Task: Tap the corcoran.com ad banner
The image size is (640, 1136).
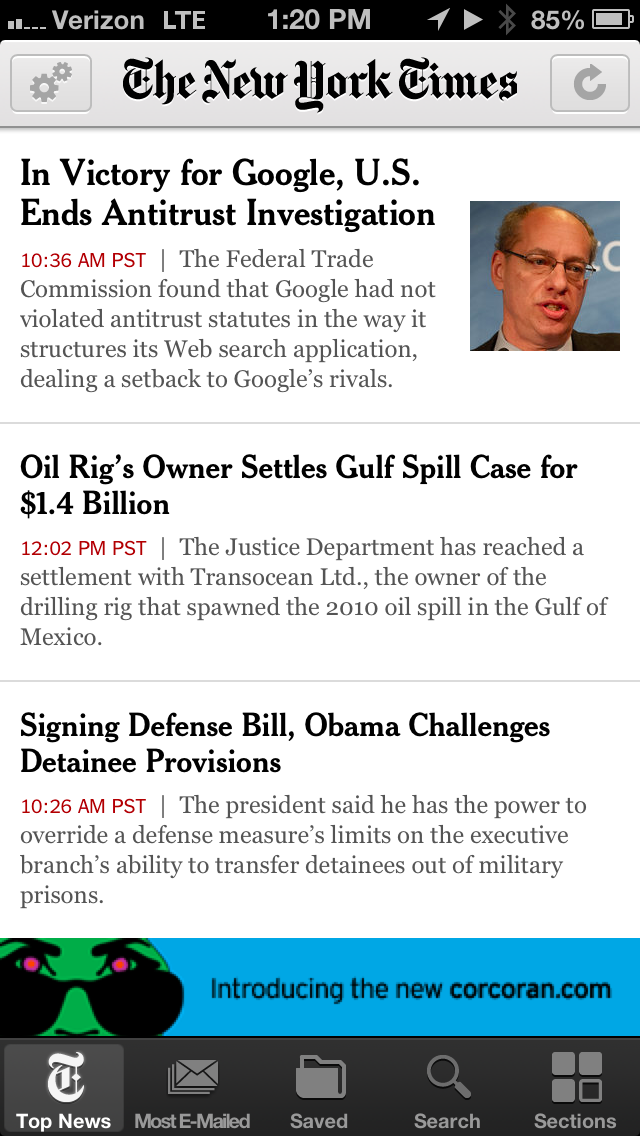Action: click(320, 987)
